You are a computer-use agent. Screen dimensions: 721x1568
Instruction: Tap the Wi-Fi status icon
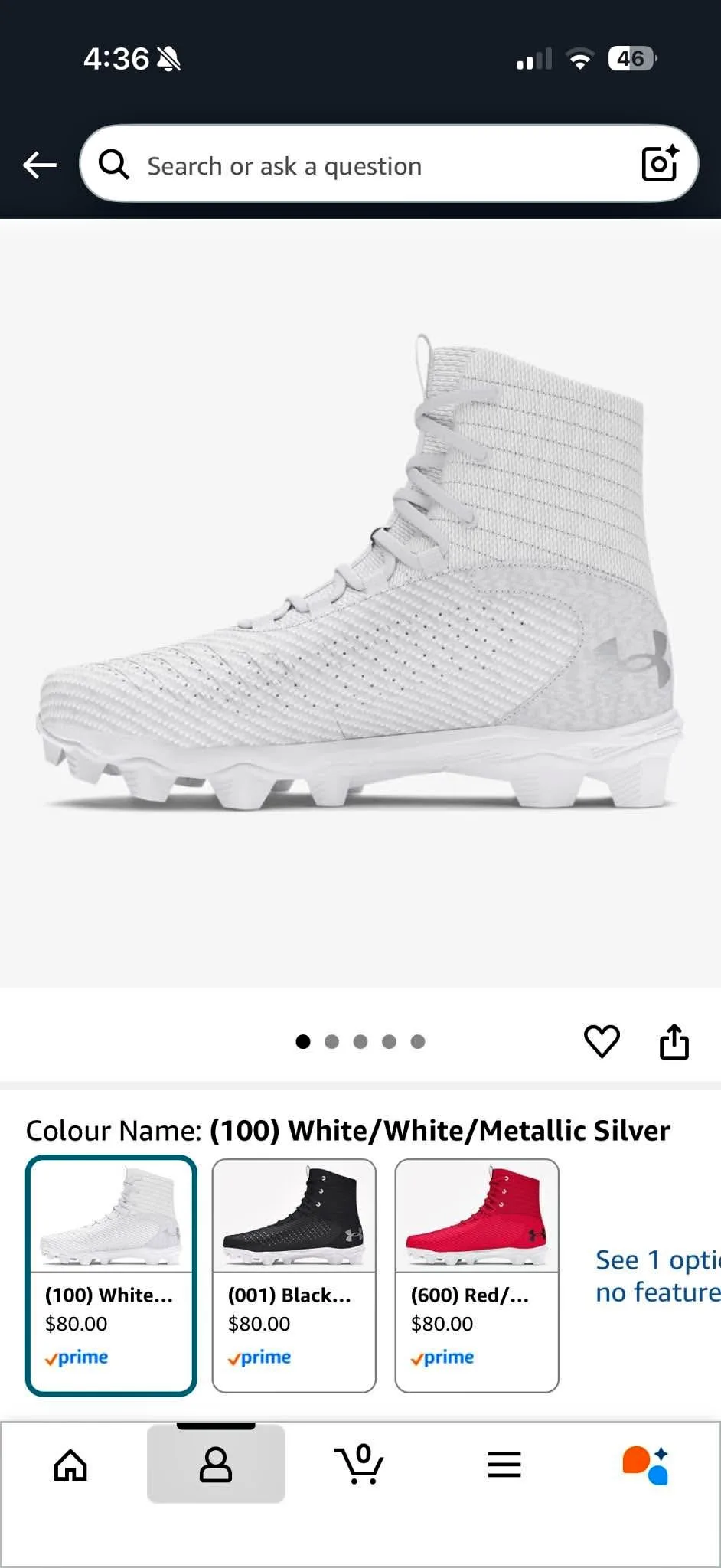click(x=579, y=57)
